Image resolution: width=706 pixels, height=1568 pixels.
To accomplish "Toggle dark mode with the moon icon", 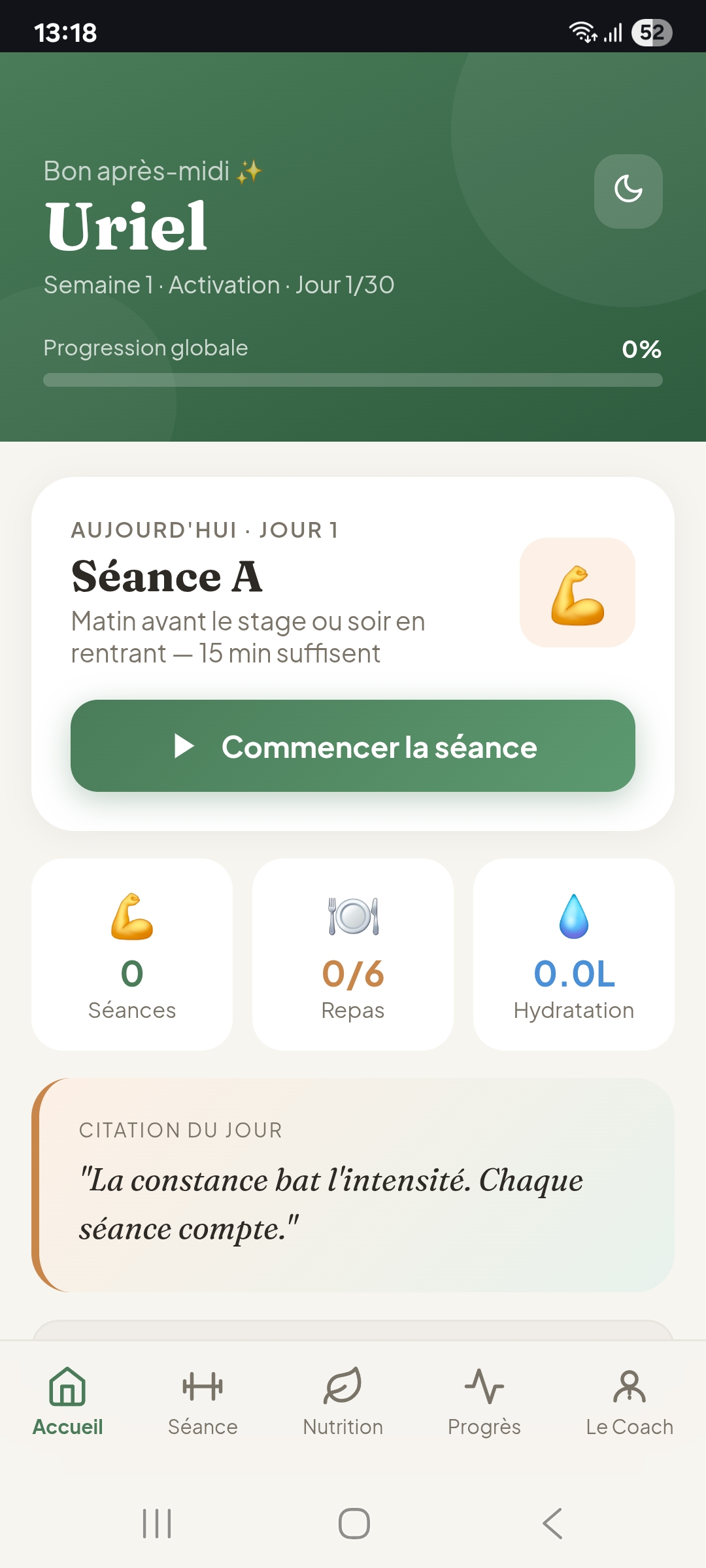I will click(x=628, y=191).
